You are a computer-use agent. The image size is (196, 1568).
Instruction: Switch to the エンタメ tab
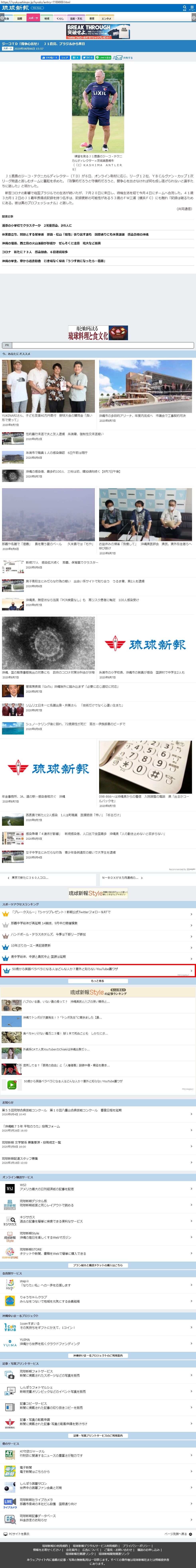(x=106, y=18)
